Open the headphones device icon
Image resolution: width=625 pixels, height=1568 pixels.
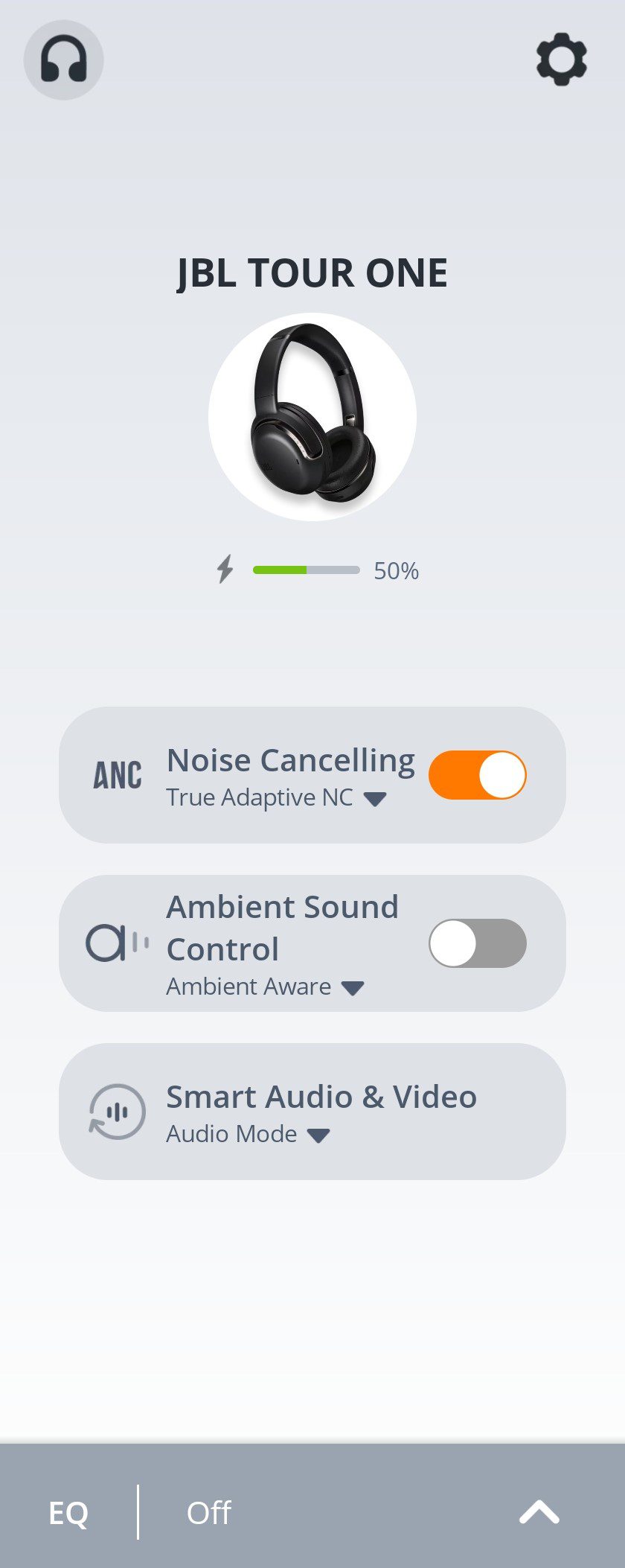[63, 60]
